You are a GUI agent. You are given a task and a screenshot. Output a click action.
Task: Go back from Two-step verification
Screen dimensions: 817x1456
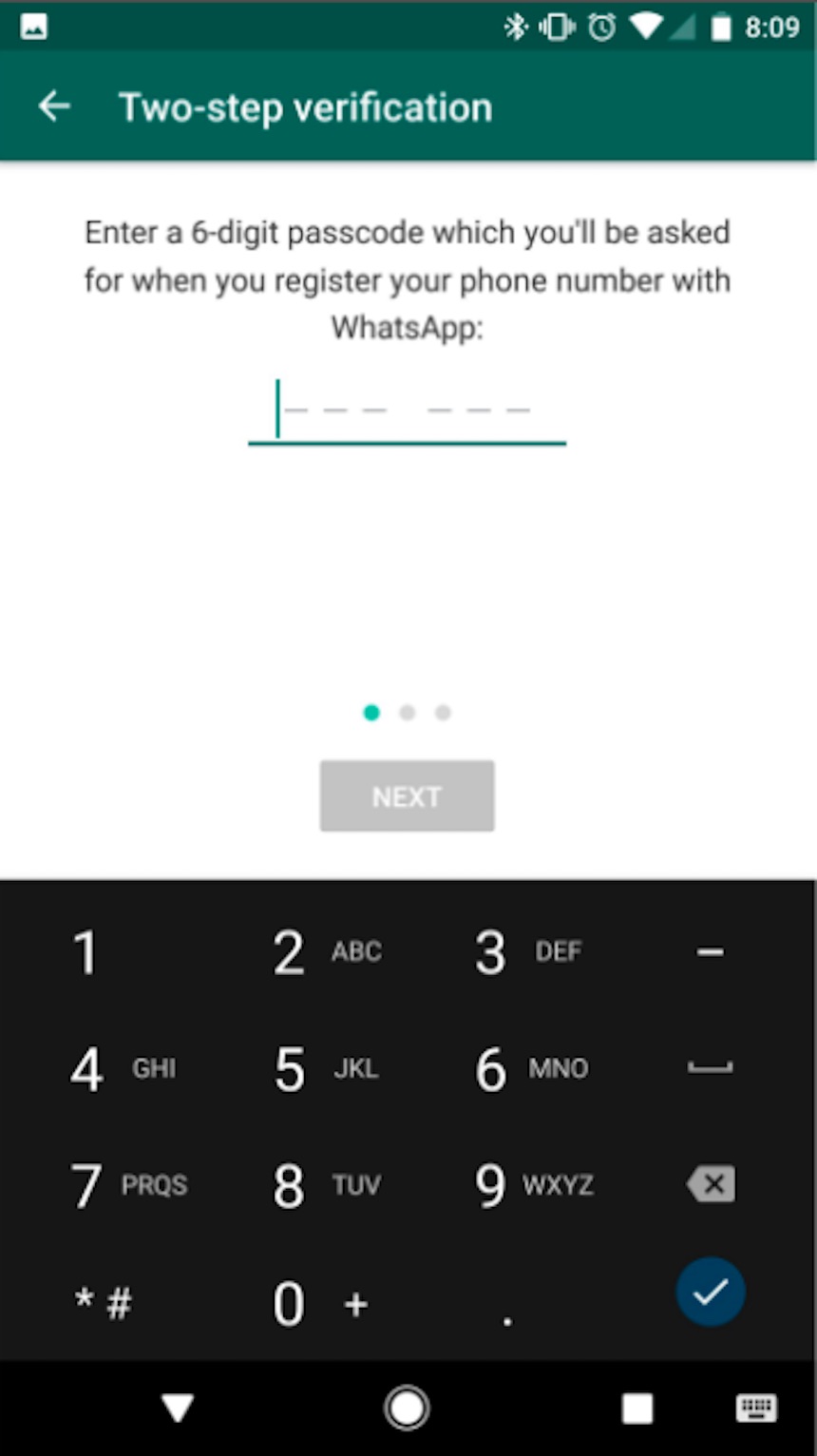coord(54,106)
